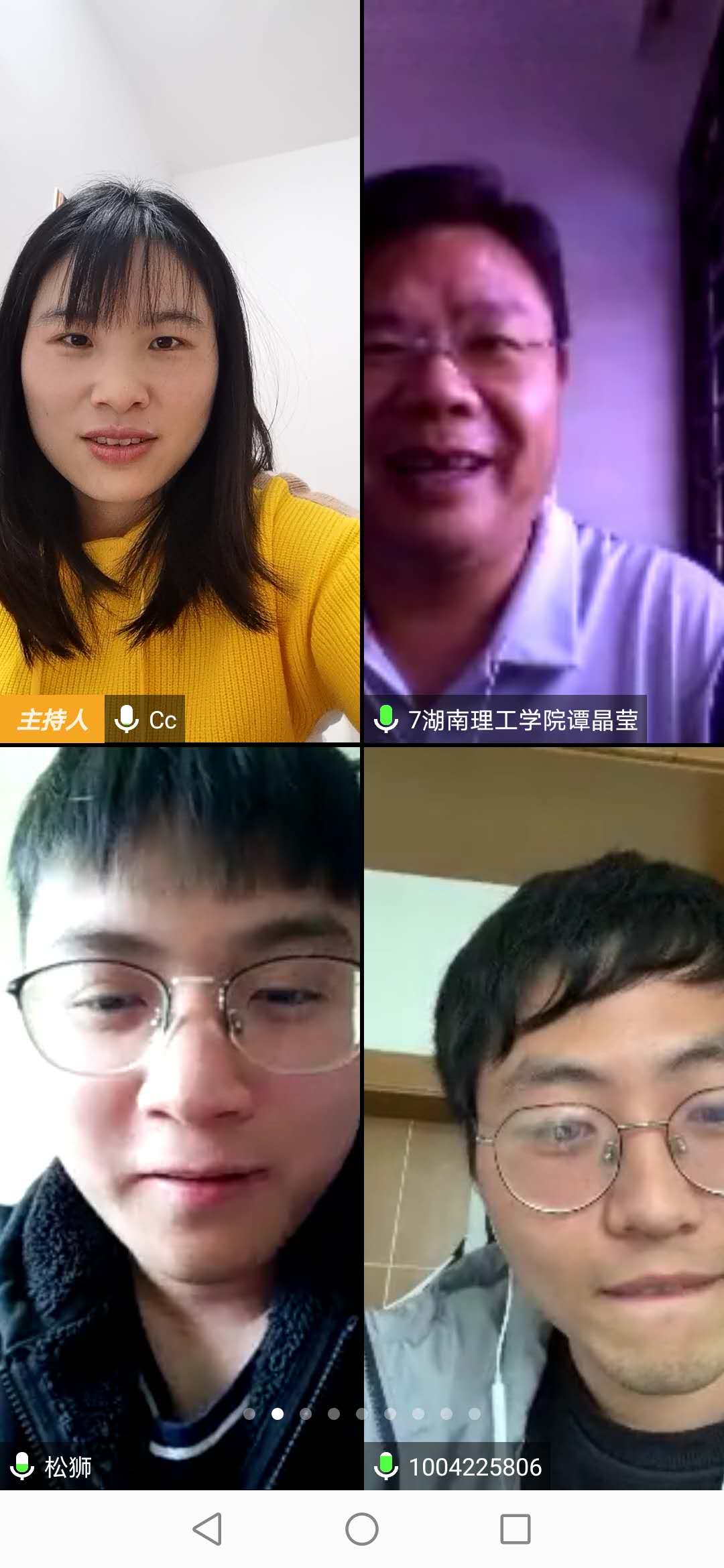Screen dimensions: 724x1568
Task: Select 7湖南理工学院谭晶莹 video tile
Action: tap(543, 372)
